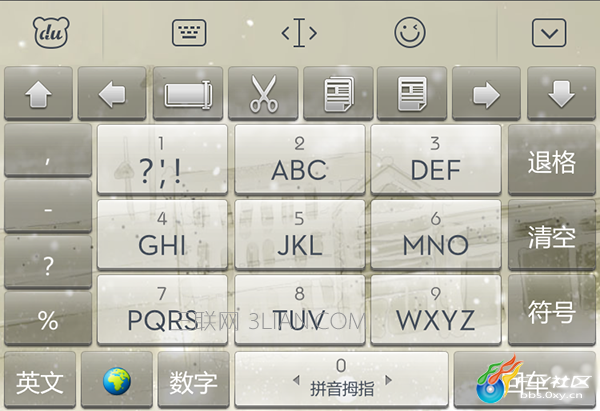Tap the scissors cut key
The width and height of the screenshot is (600, 411).
tap(263, 94)
